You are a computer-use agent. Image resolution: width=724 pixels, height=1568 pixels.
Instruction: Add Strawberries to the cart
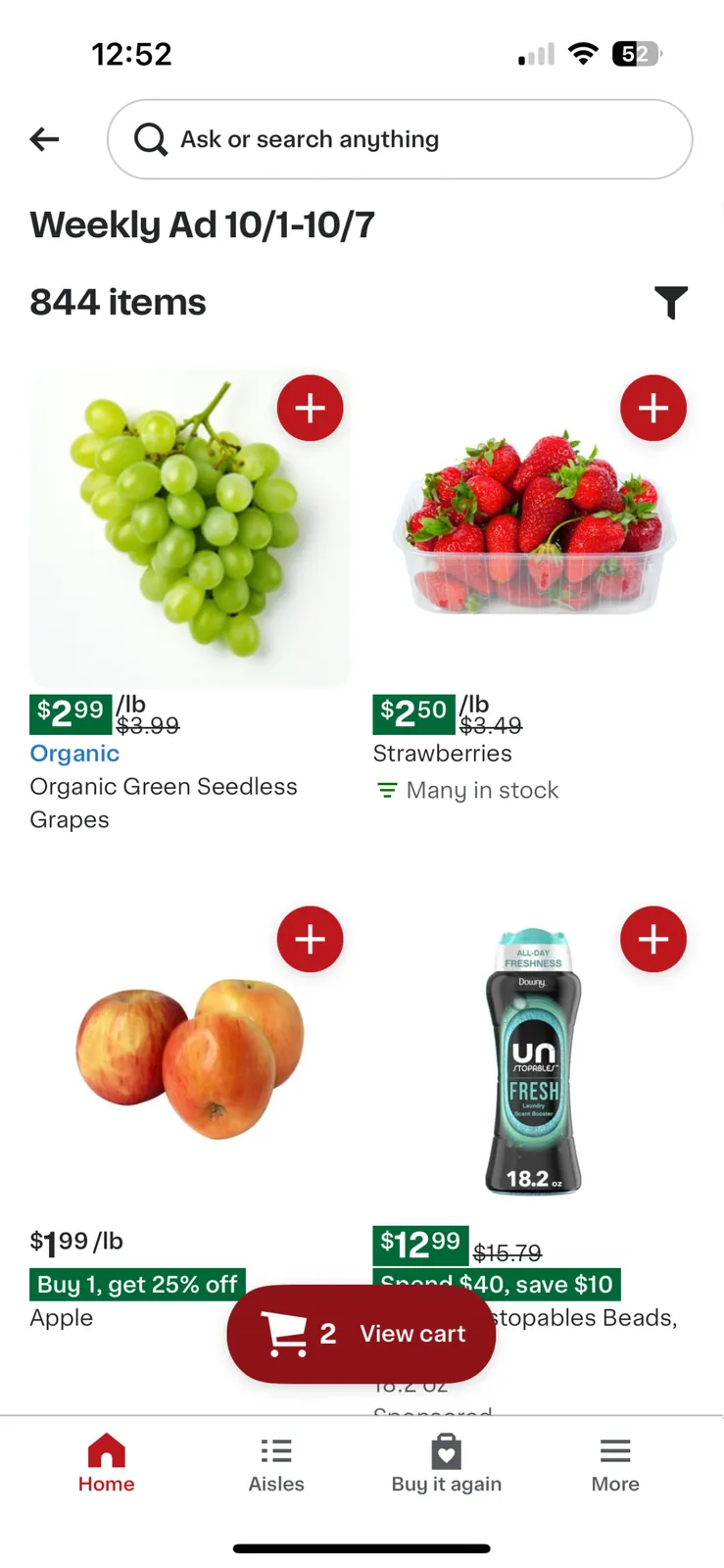tap(652, 408)
